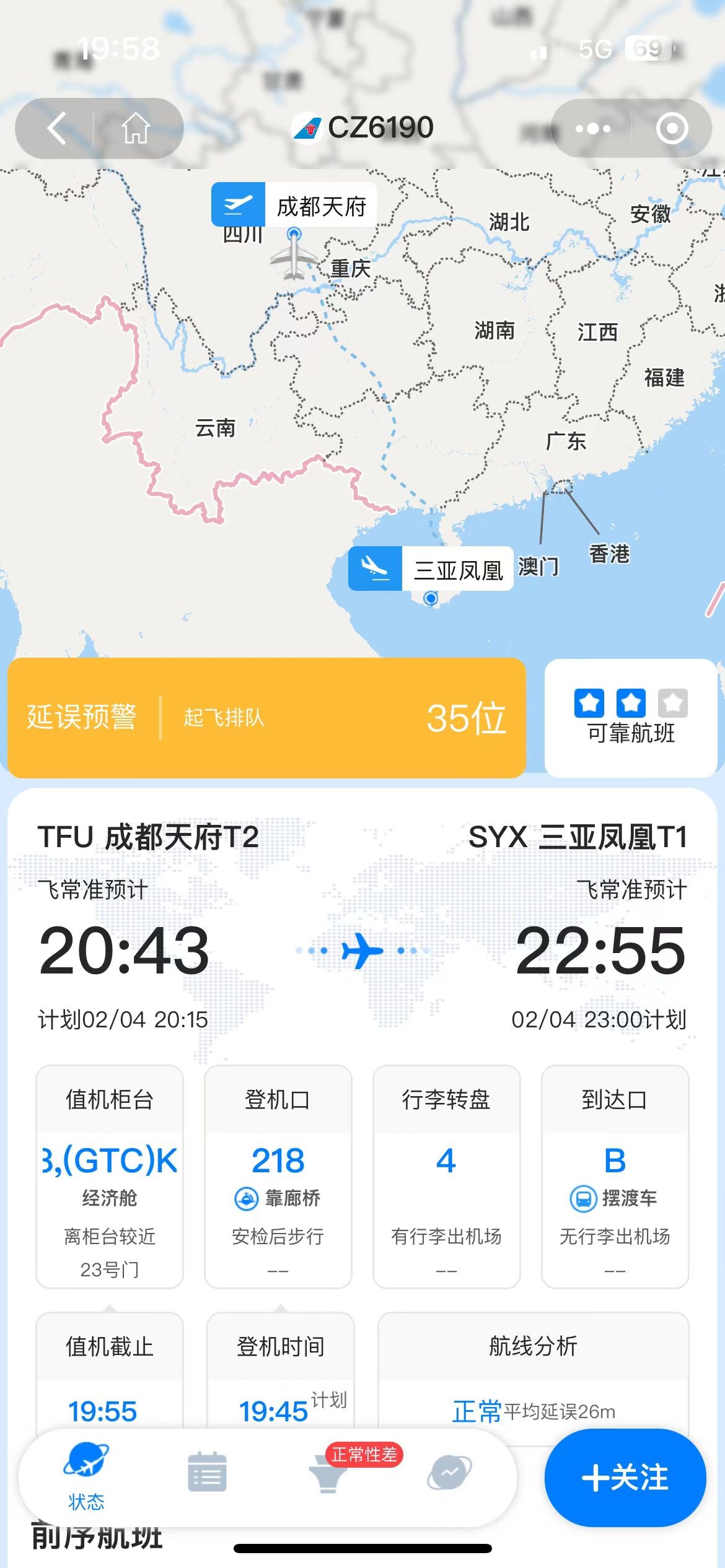Close the mini program via the circle icon
This screenshot has height=1568, width=725.
point(672,129)
